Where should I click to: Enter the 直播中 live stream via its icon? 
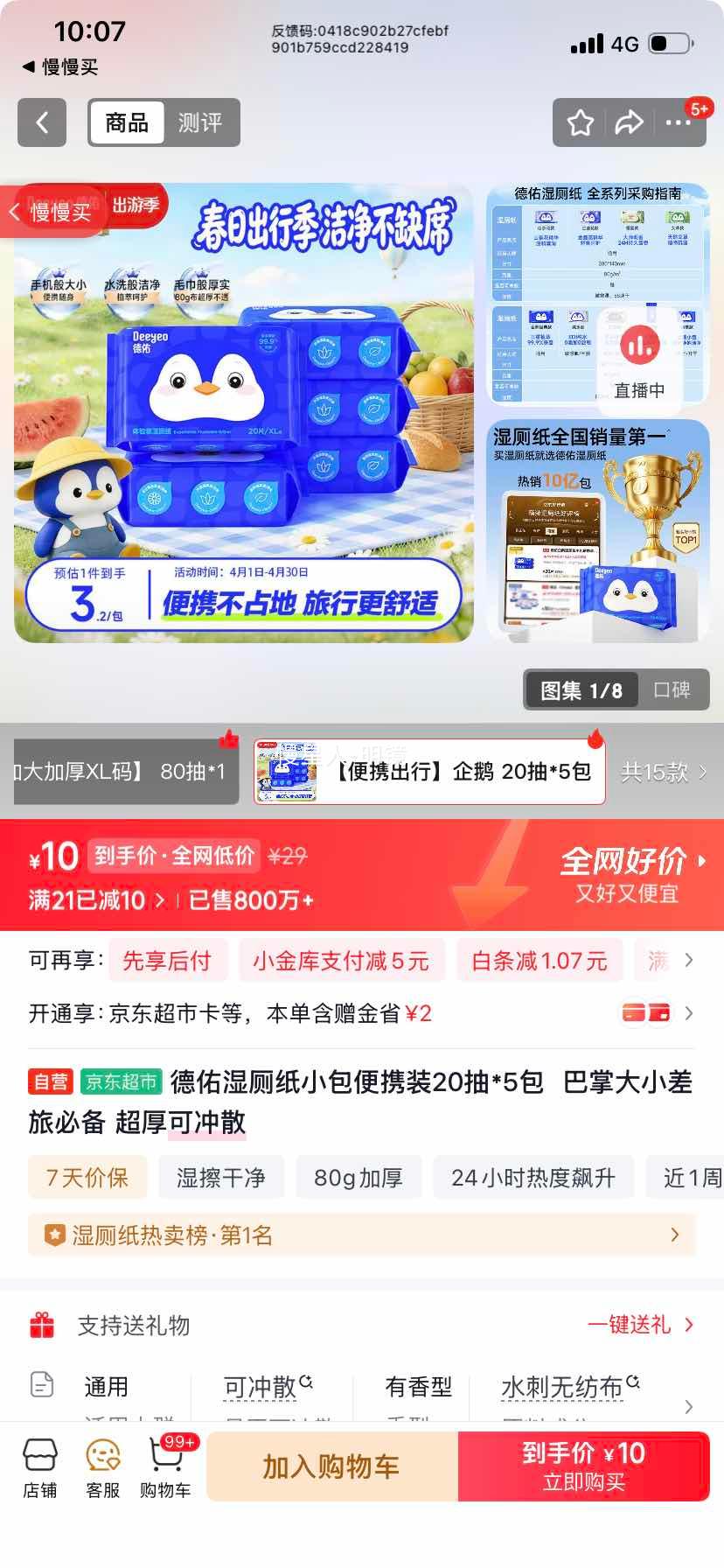pyautogui.click(x=641, y=346)
